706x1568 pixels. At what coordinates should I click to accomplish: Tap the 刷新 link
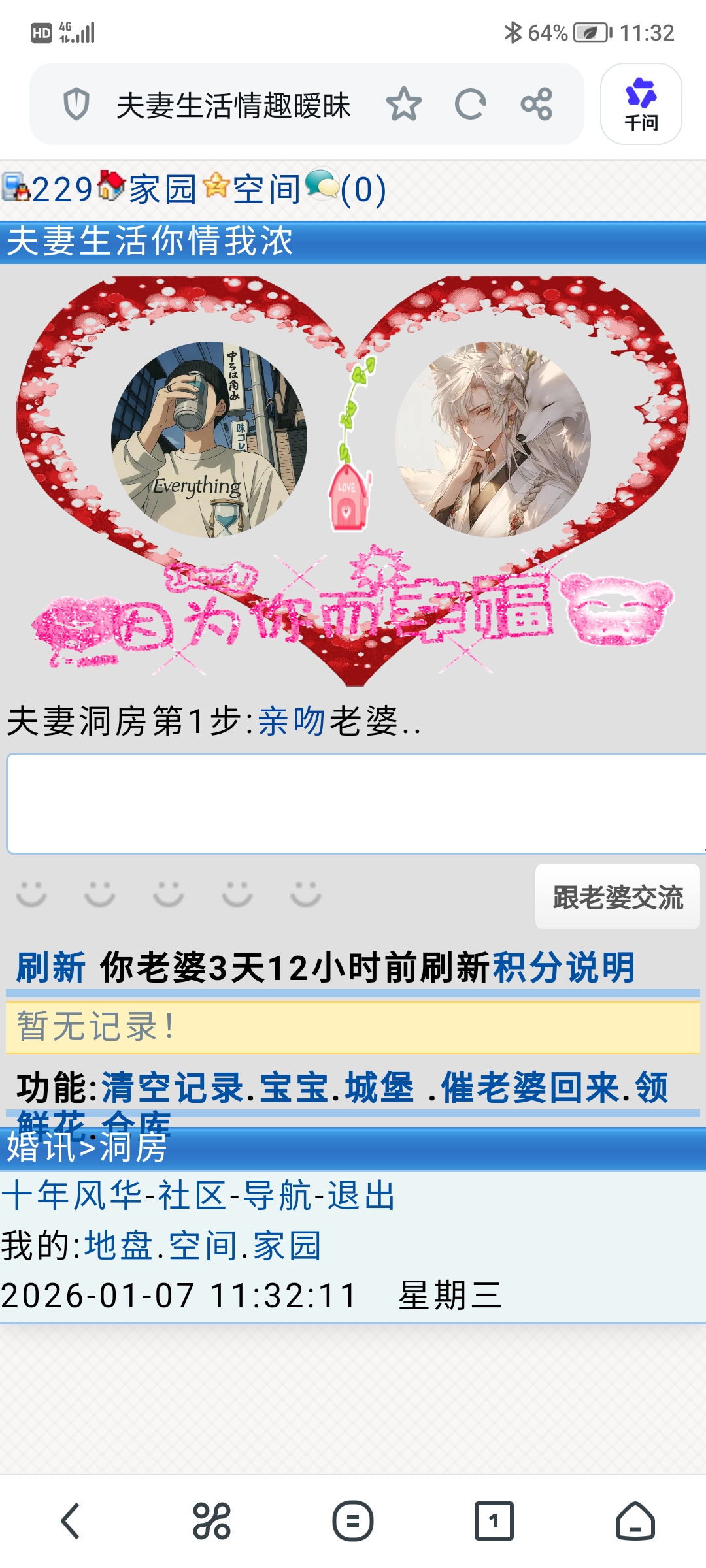pos(51,968)
